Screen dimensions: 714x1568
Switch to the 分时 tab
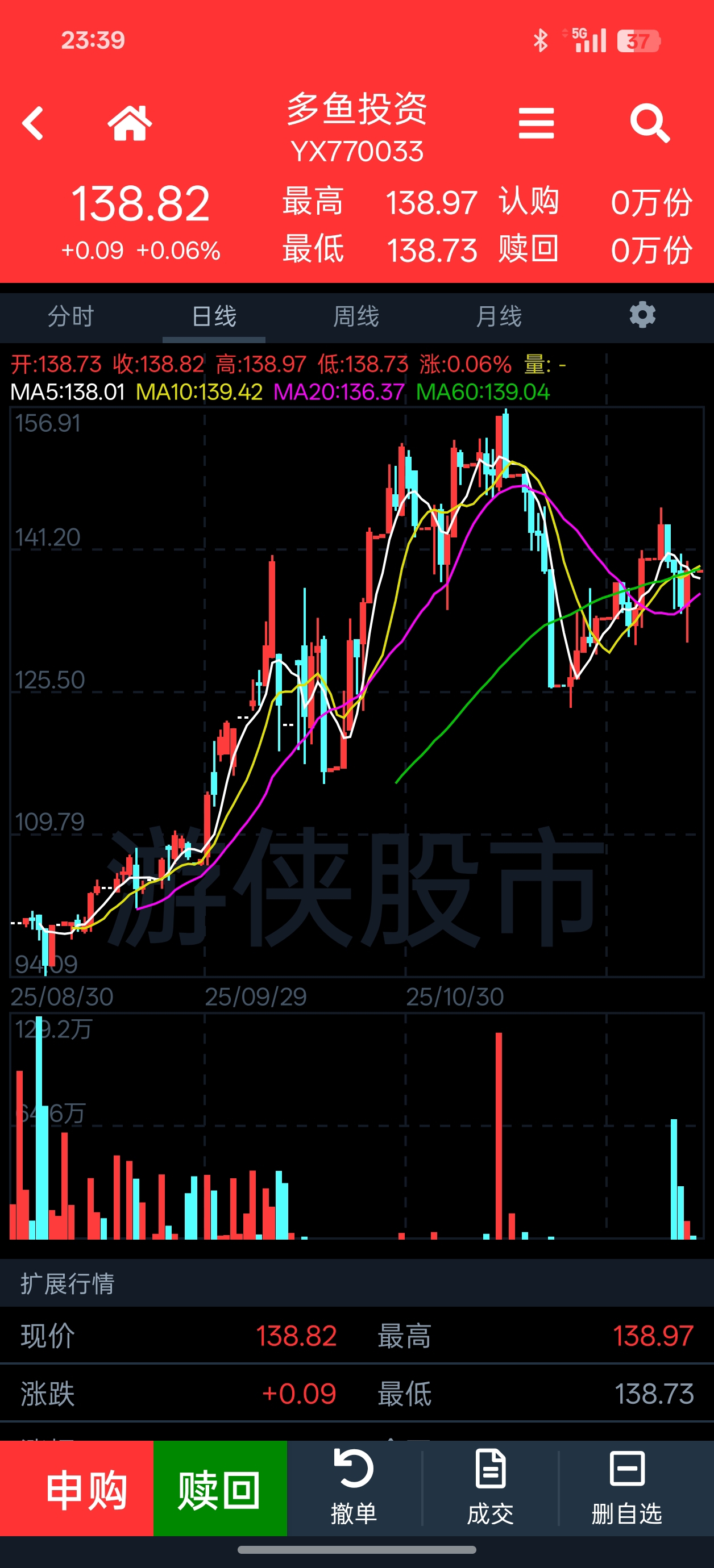(70, 316)
